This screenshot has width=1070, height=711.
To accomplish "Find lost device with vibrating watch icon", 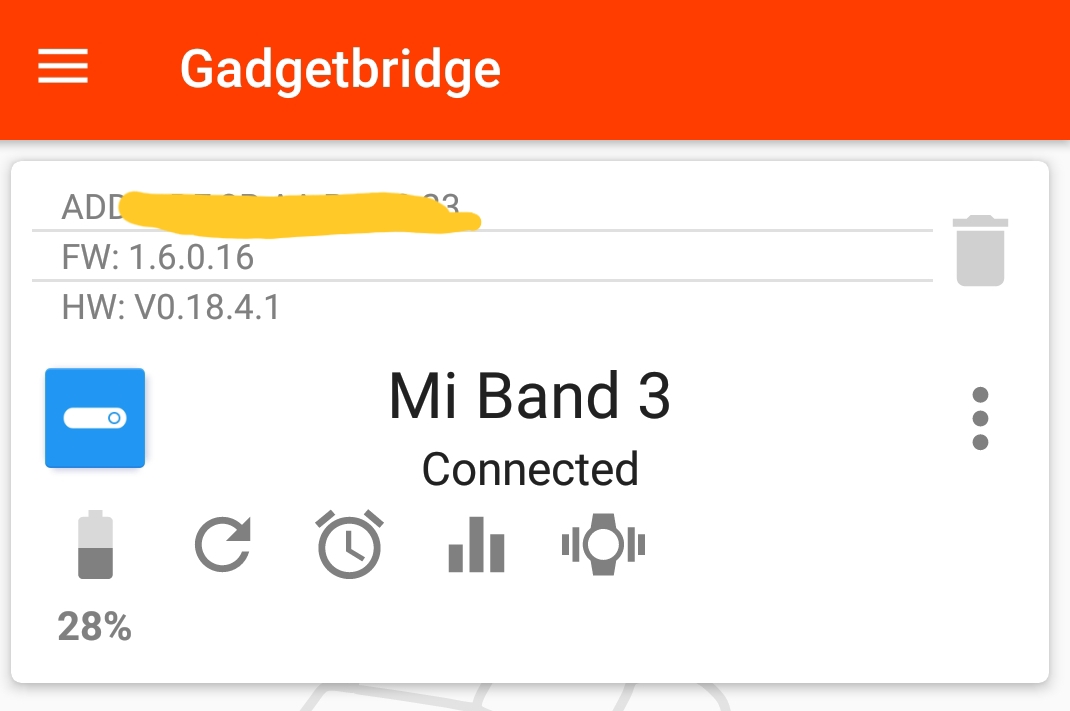I will [603, 545].
